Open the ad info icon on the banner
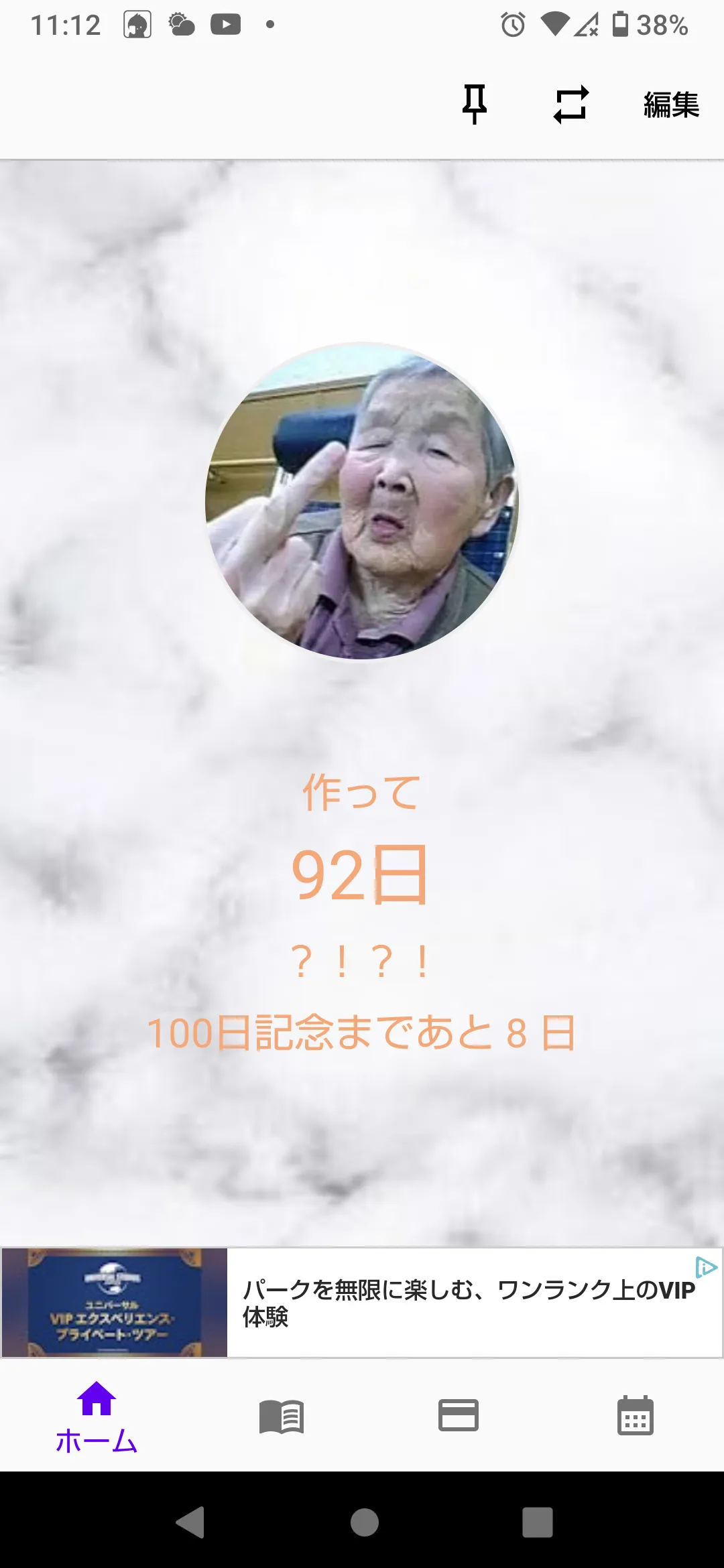 pos(707,1267)
